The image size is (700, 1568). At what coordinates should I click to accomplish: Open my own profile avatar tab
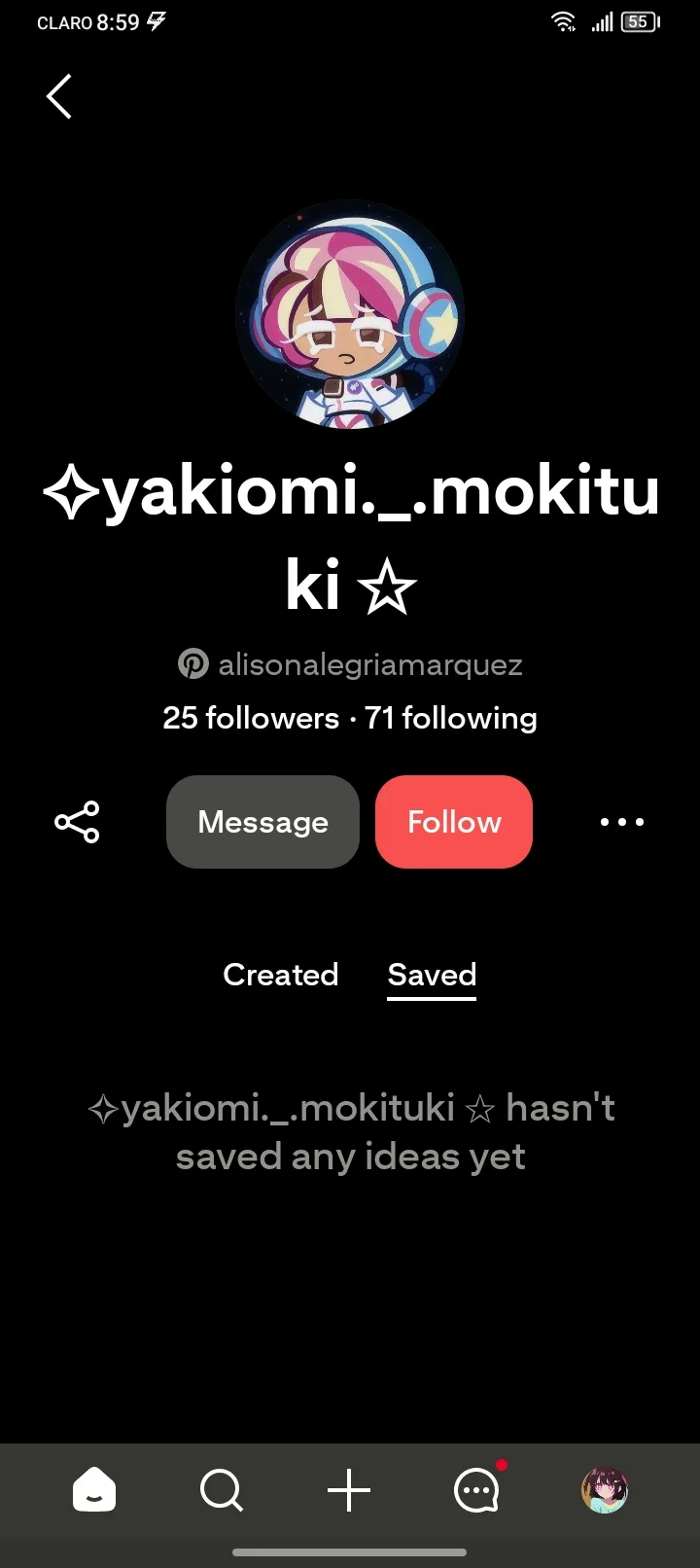(x=605, y=1490)
